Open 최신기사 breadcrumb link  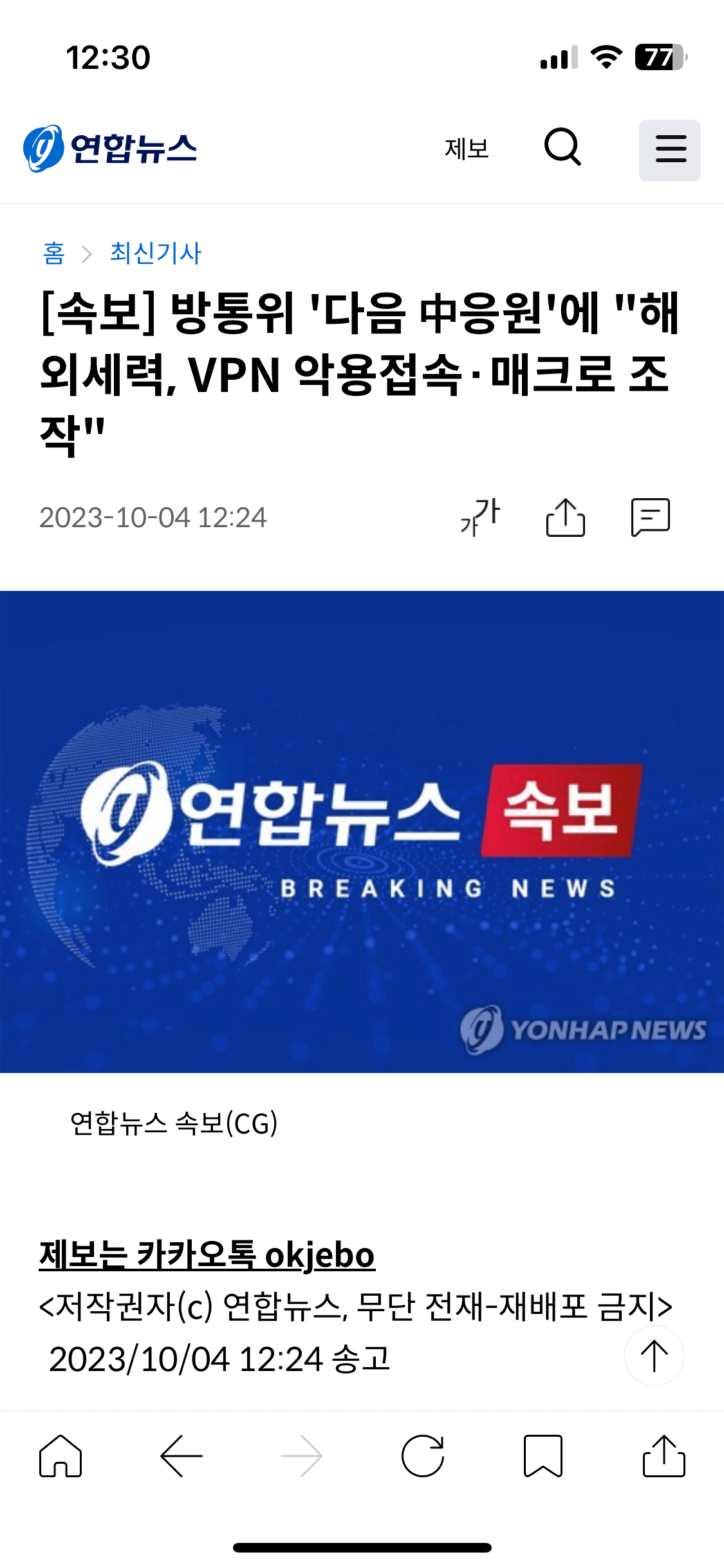pyautogui.click(x=156, y=253)
